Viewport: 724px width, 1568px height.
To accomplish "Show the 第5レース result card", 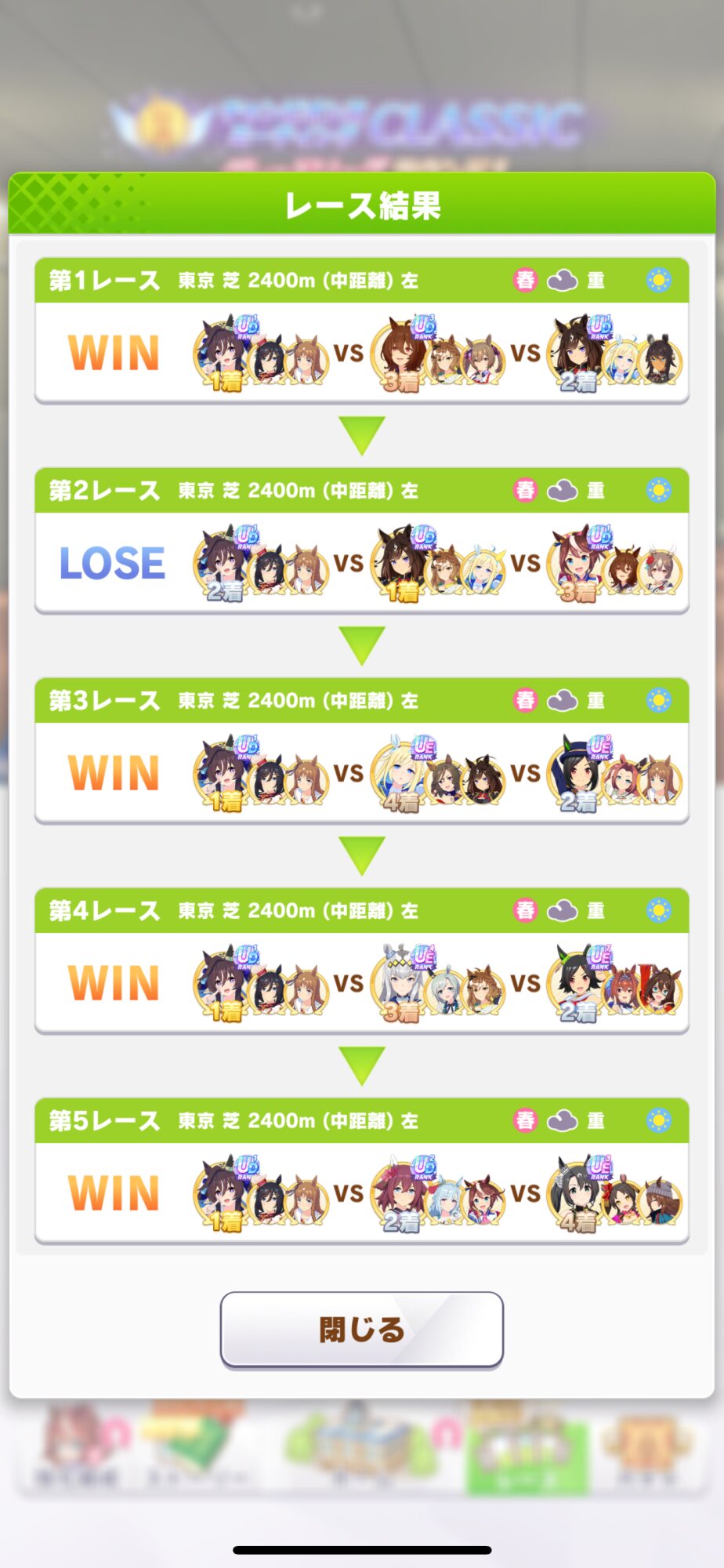I will tap(361, 1171).
